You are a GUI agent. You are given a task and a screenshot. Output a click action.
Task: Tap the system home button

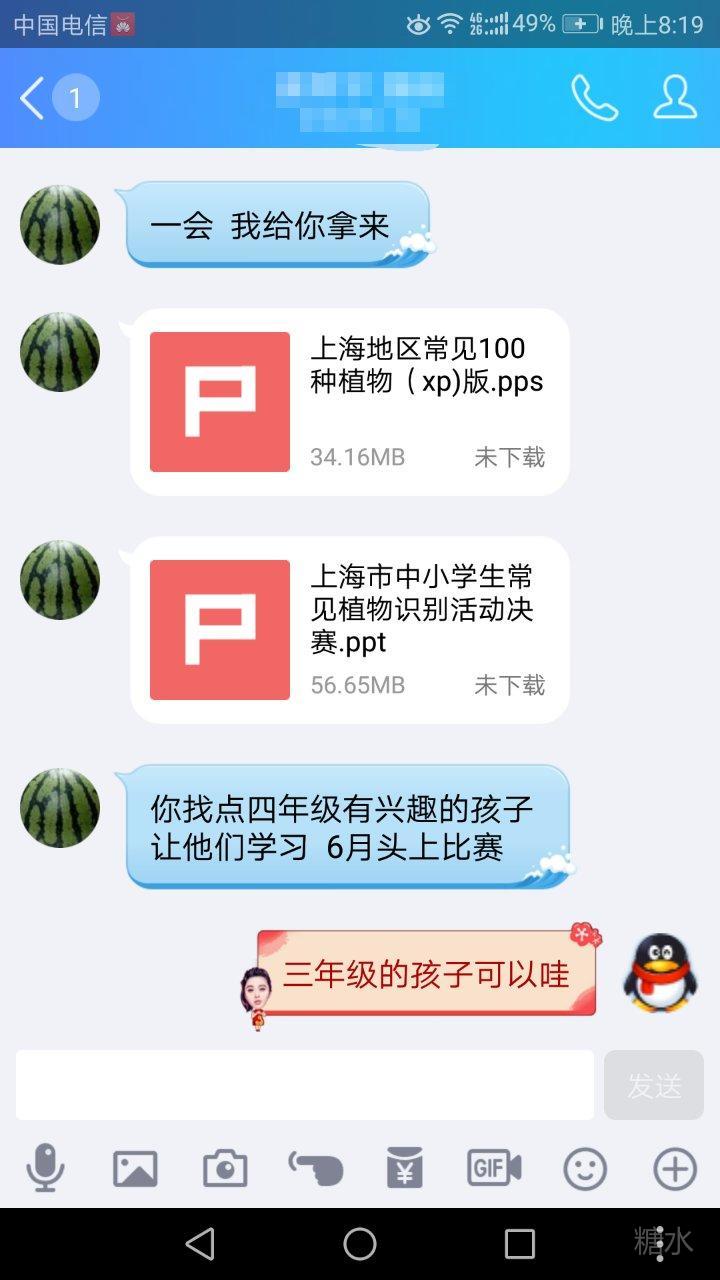360,1244
